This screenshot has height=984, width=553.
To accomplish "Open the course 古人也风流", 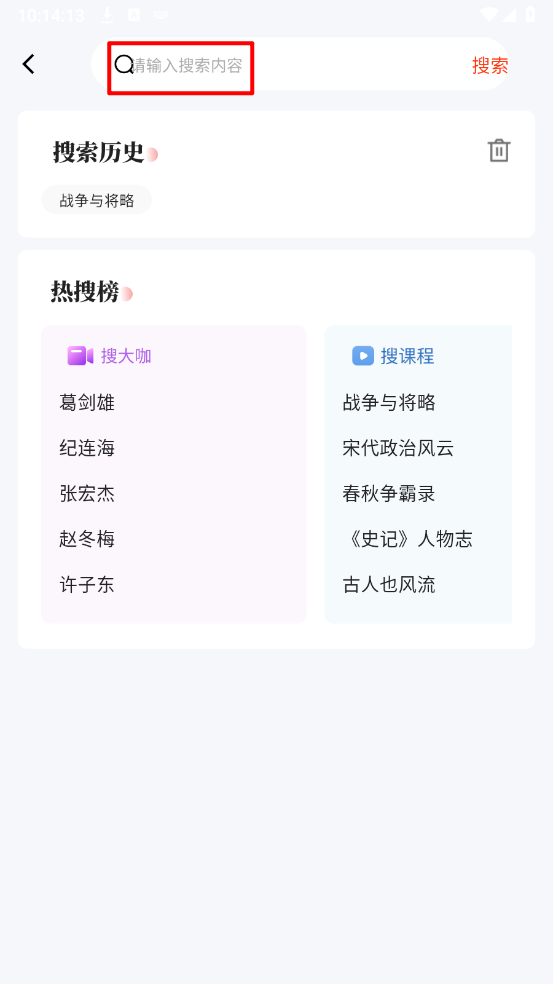I will coord(389,585).
